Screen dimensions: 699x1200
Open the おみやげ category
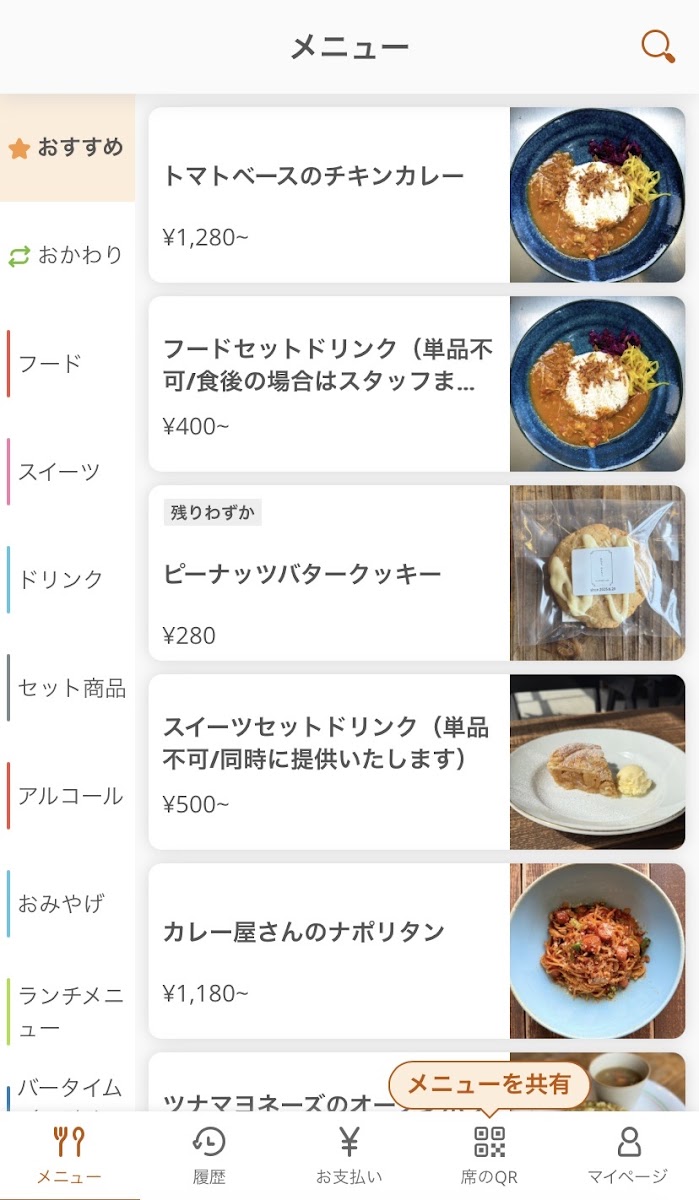[67, 904]
